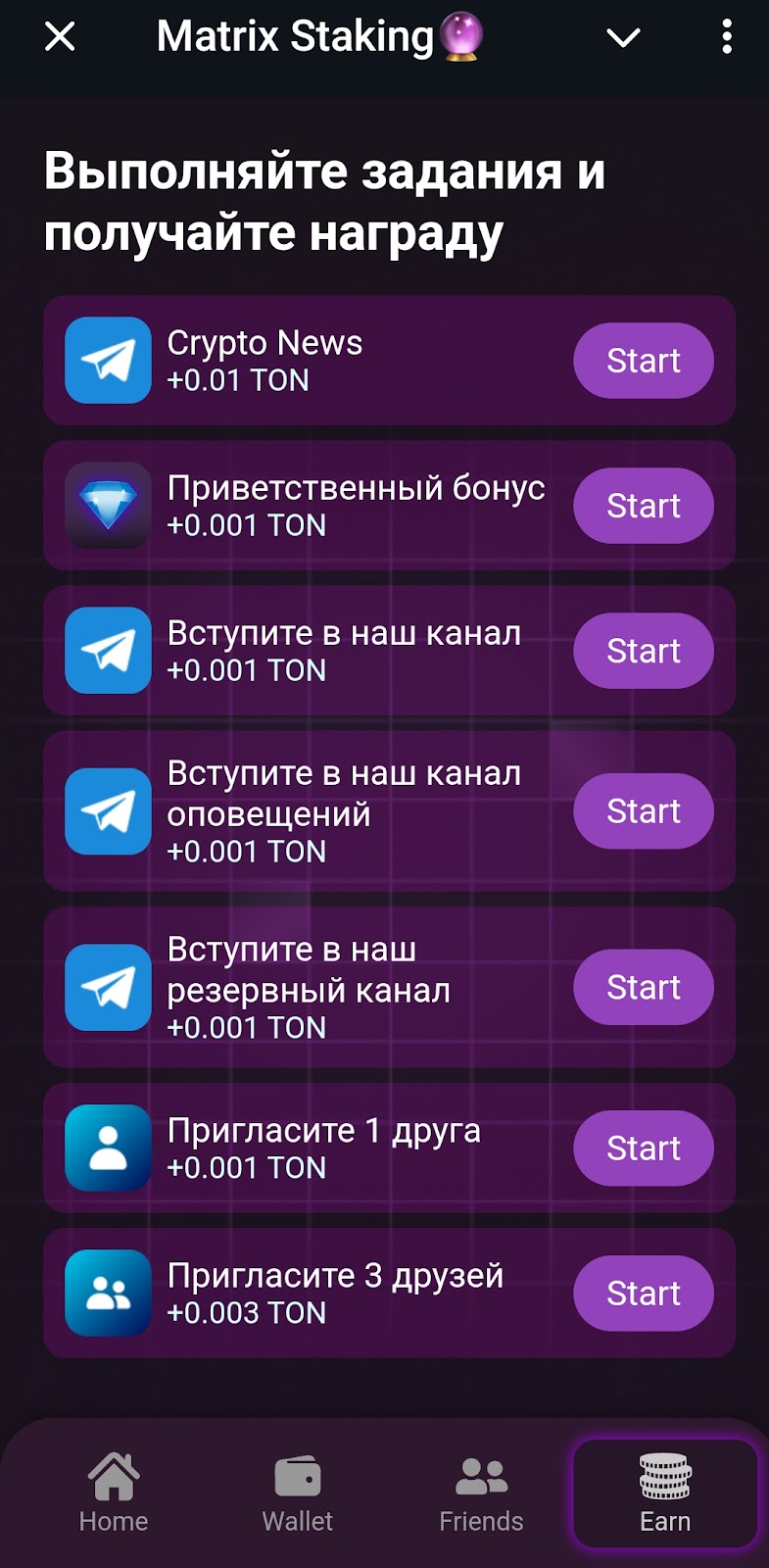Viewport: 769px width, 1568px height.
Task: Close the Matrix Staking mini app
Action: tap(60, 37)
